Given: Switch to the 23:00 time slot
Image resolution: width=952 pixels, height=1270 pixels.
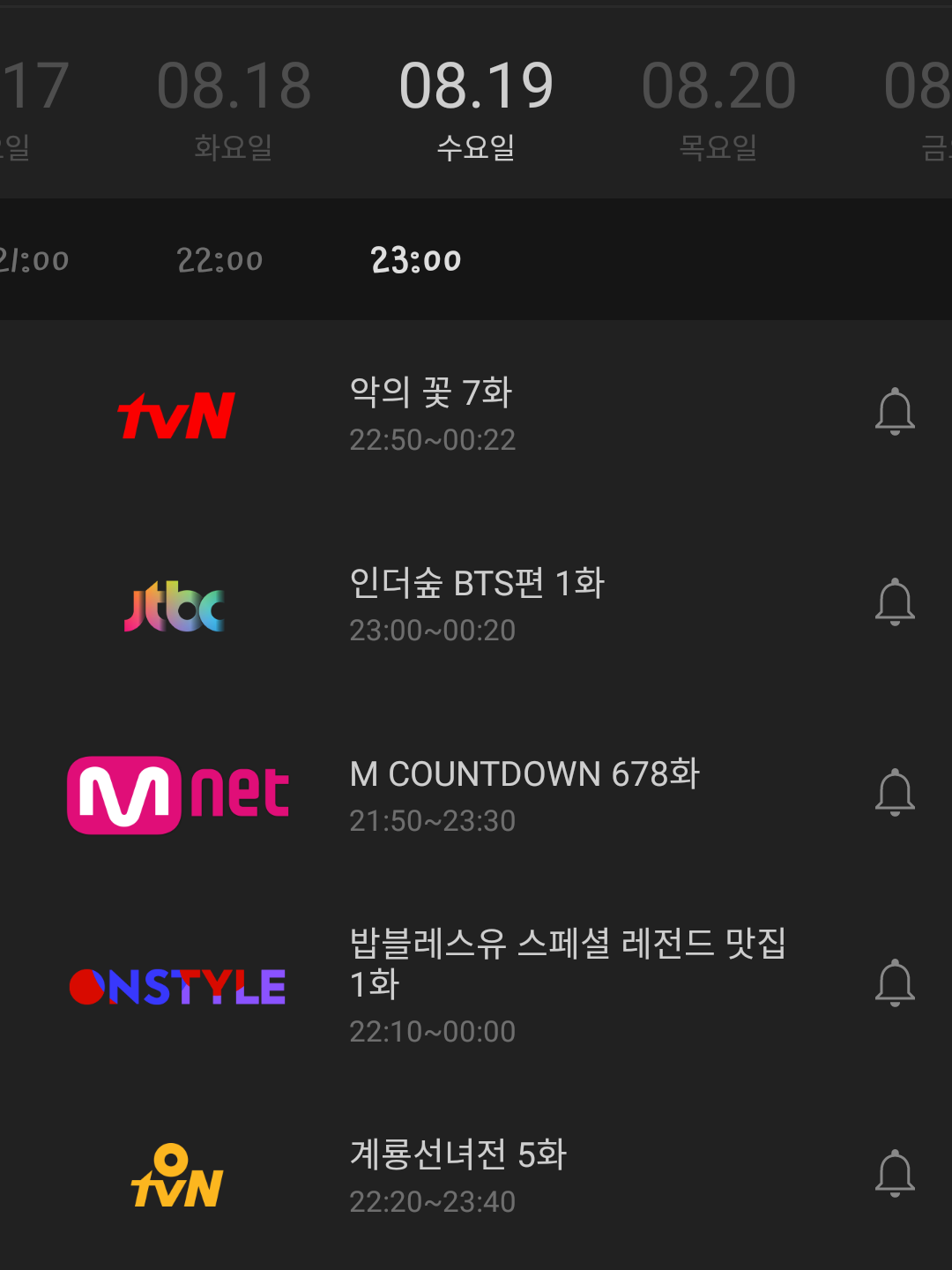Looking at the screenshot, I should pyautogui.click(x=416, y=260).
